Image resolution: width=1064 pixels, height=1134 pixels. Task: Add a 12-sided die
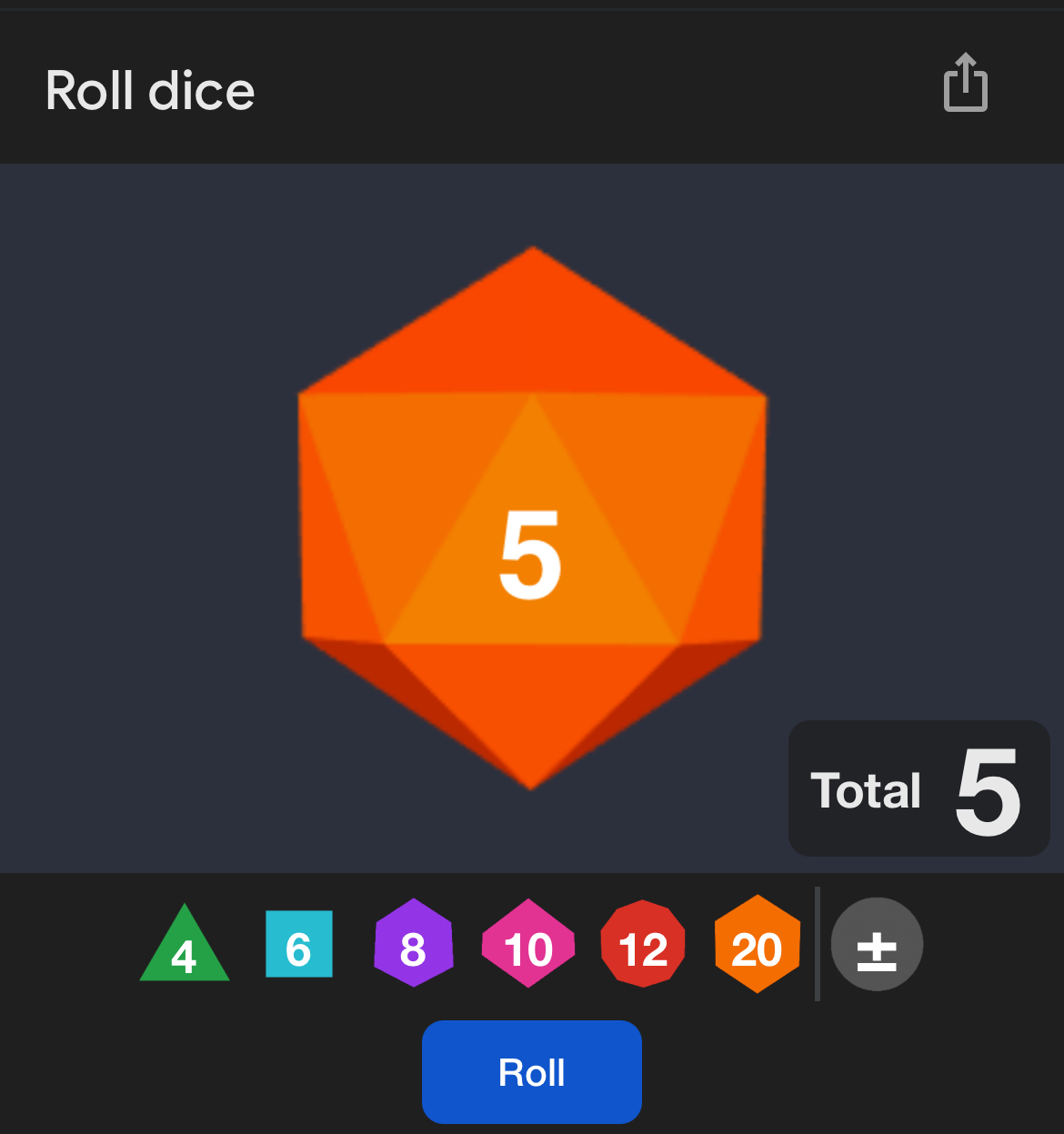pyautogui.click(x=643, y=944)
